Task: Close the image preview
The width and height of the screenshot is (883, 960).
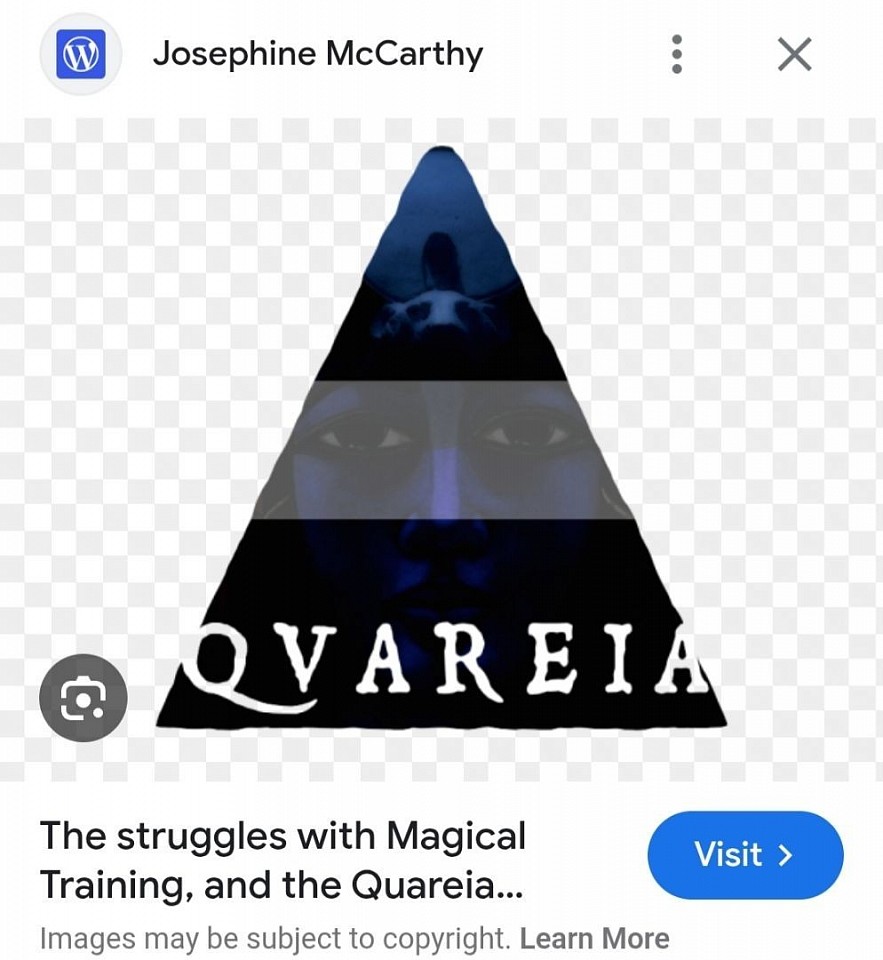Action: tap(794, 54)
